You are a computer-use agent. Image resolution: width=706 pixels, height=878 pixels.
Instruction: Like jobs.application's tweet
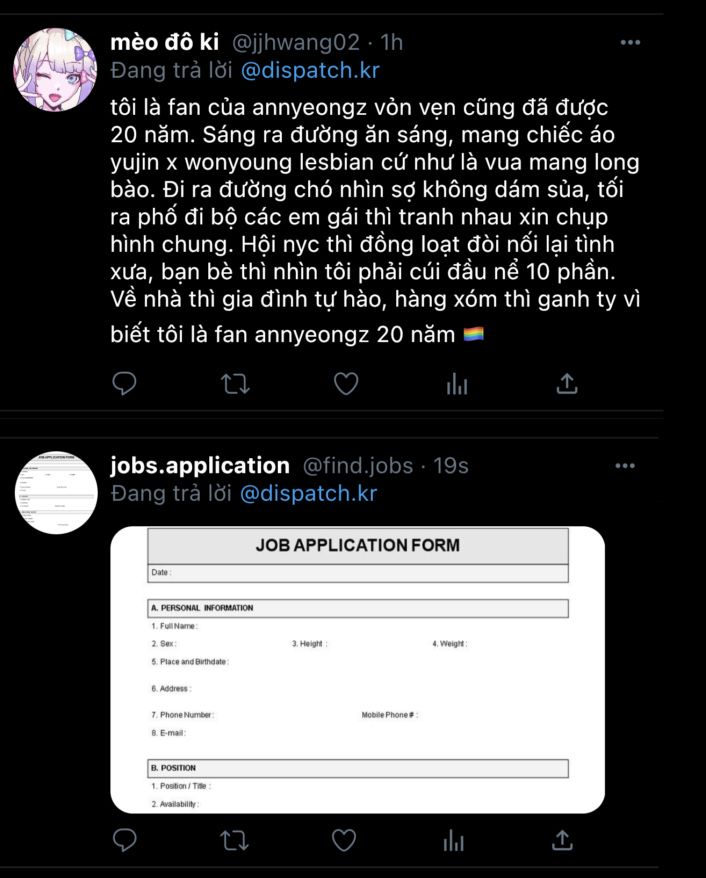(x=344, y=839)
